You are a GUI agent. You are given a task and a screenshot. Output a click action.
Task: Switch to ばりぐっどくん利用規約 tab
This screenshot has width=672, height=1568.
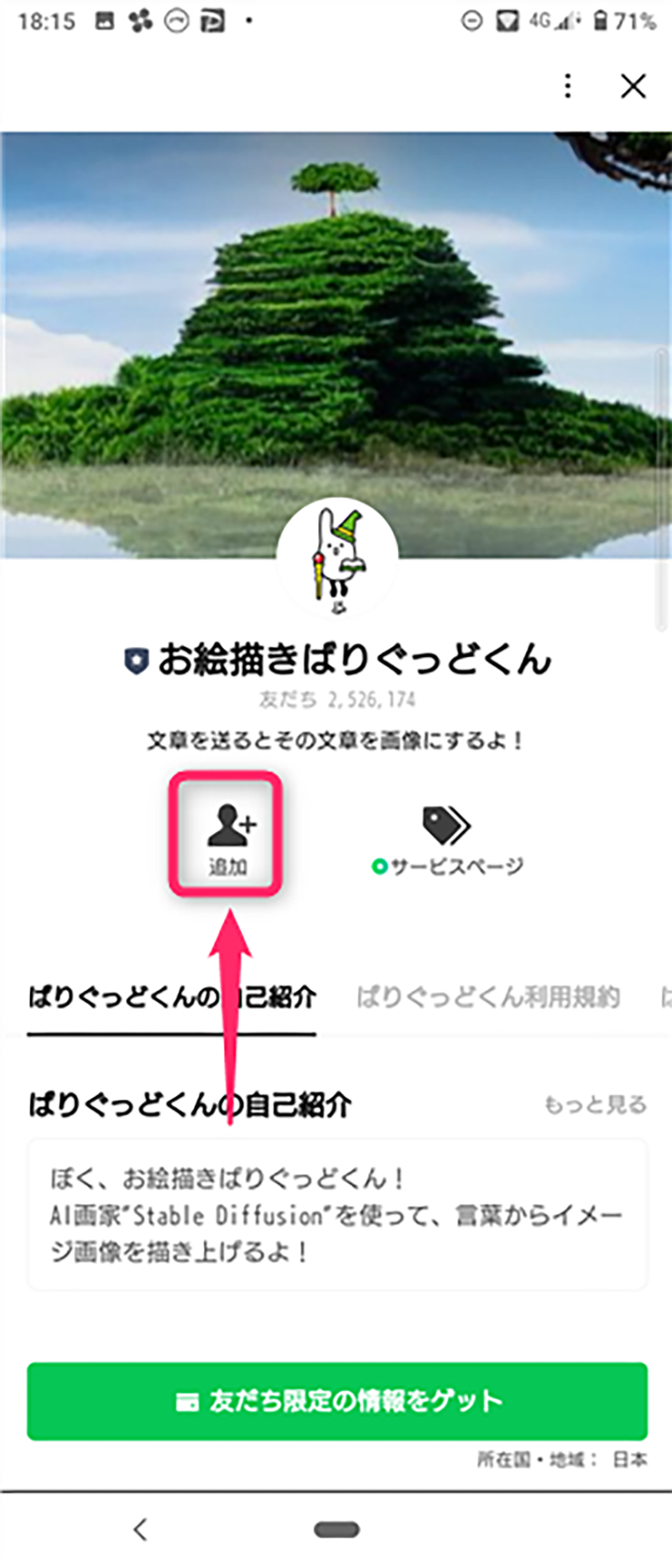coord(488,997)
